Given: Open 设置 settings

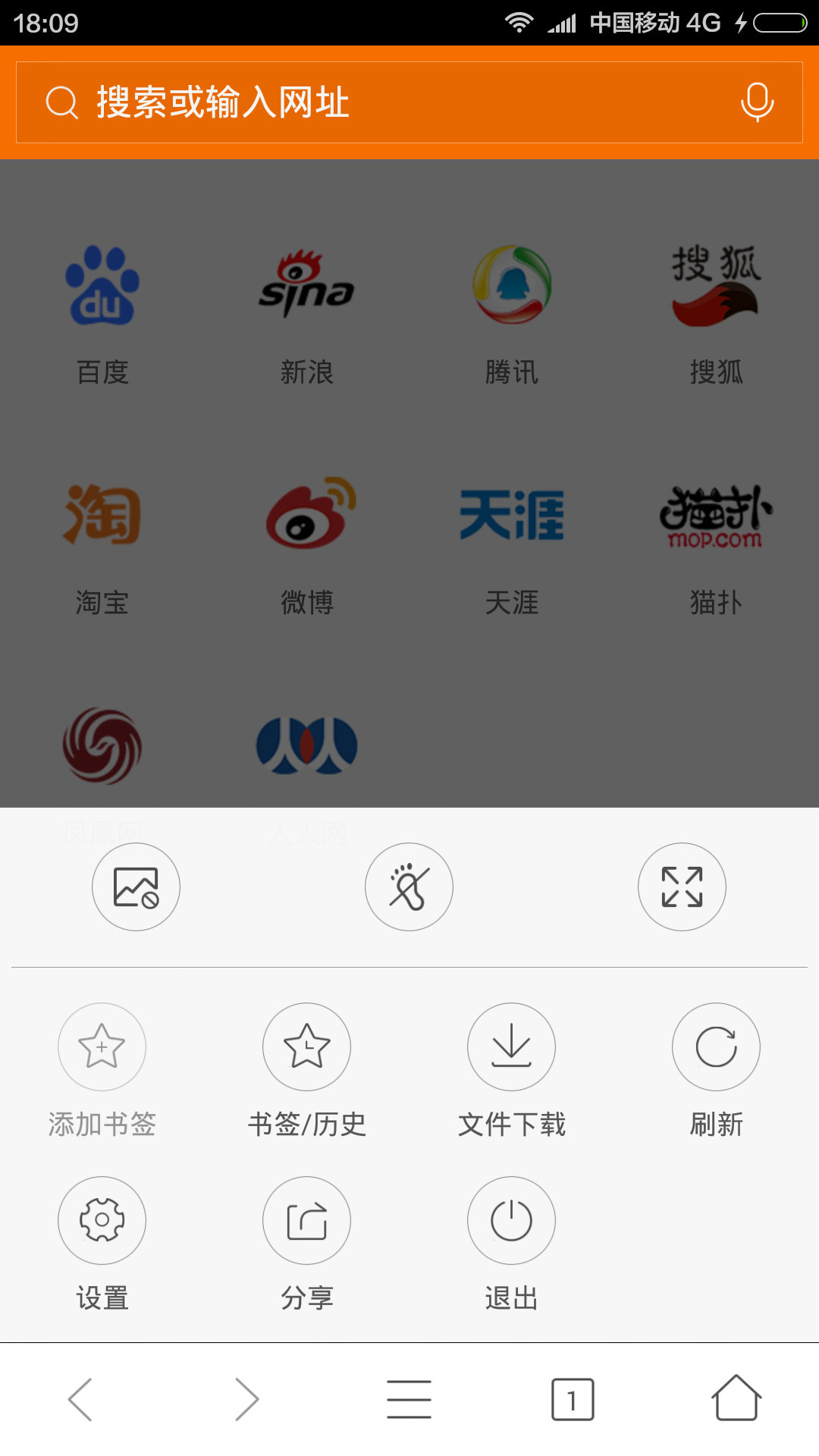Looking at the screenshot, I should click(x=102, y=1220).
